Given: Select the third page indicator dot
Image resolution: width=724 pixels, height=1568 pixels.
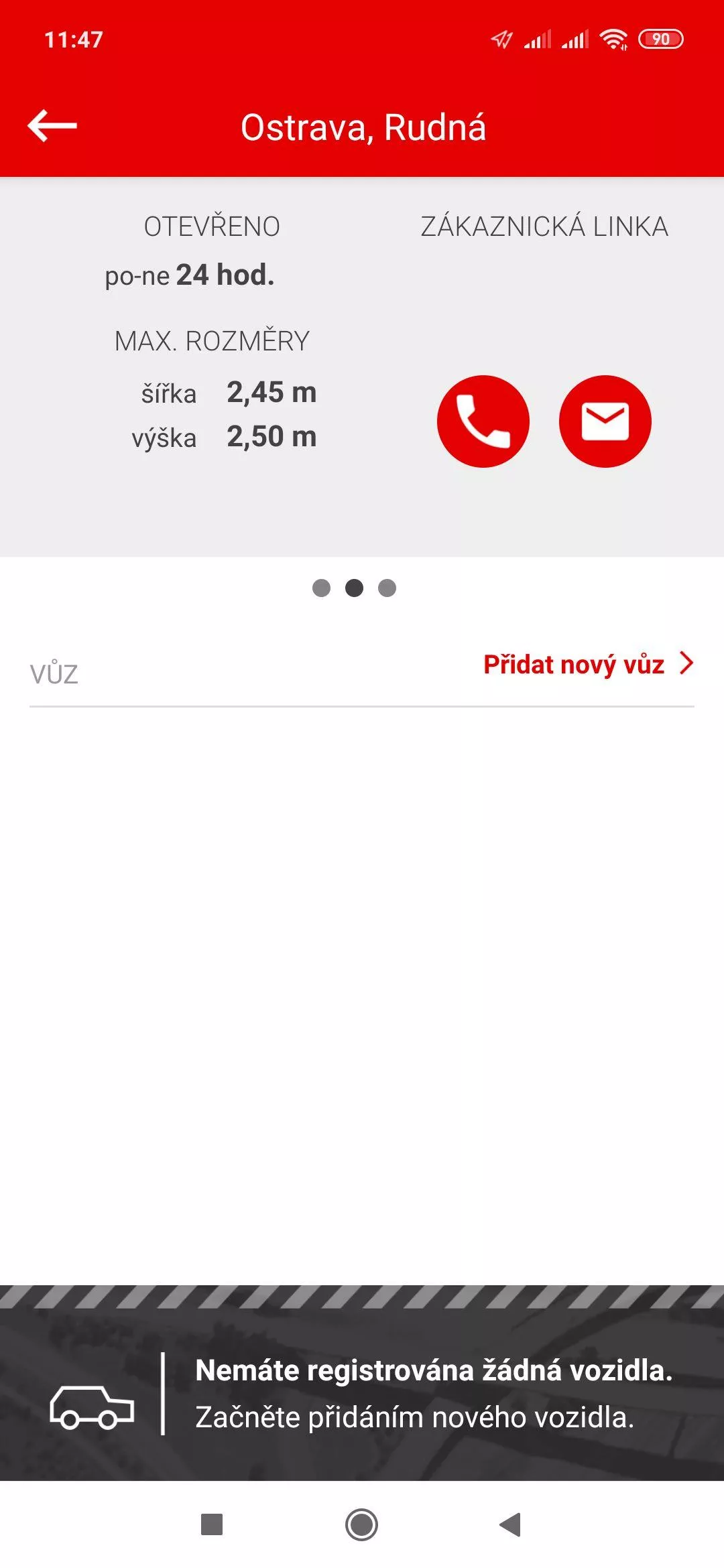Looking at the screenshot, I should (387, 588).
